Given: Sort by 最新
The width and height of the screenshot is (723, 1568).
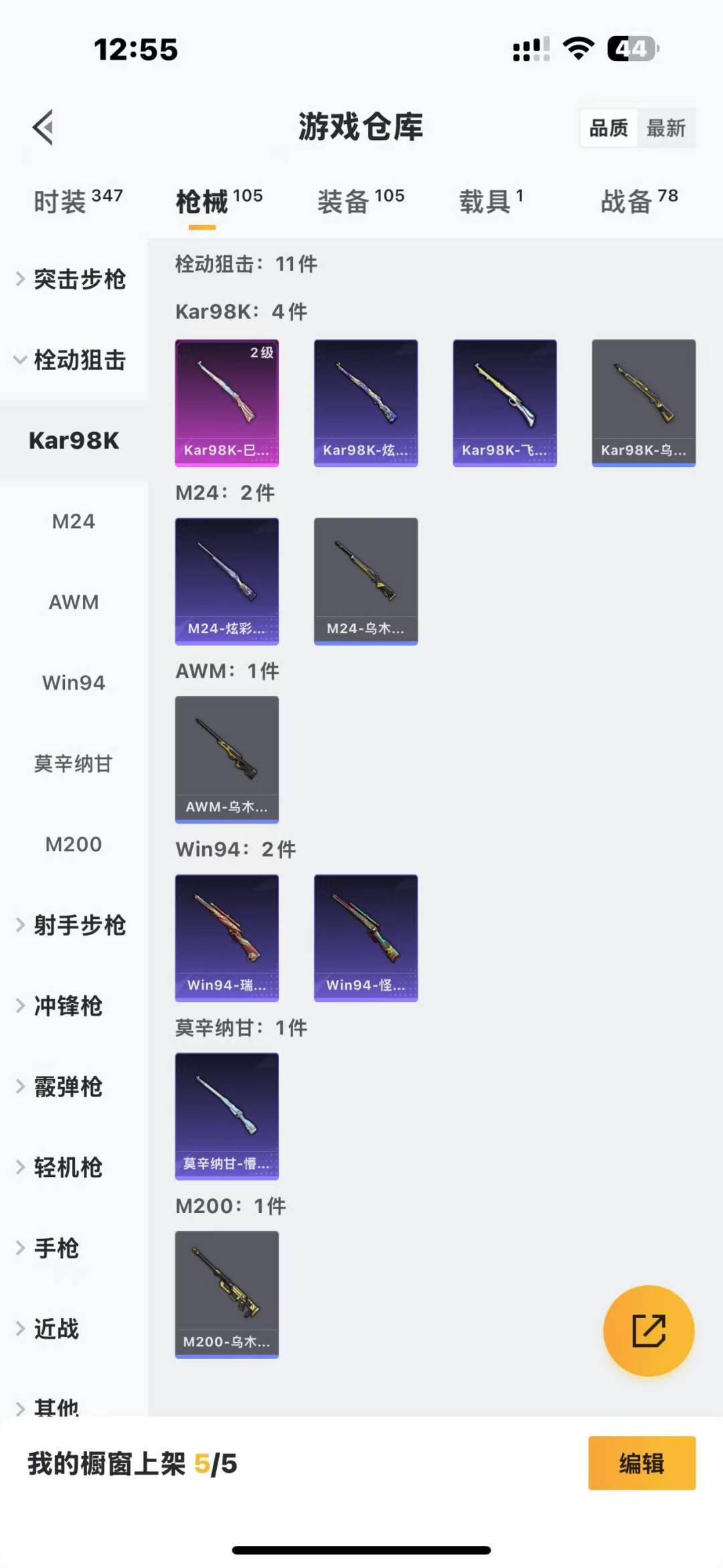Looking at the screenshot, I should pyautogui.click(x=665, y=128).
